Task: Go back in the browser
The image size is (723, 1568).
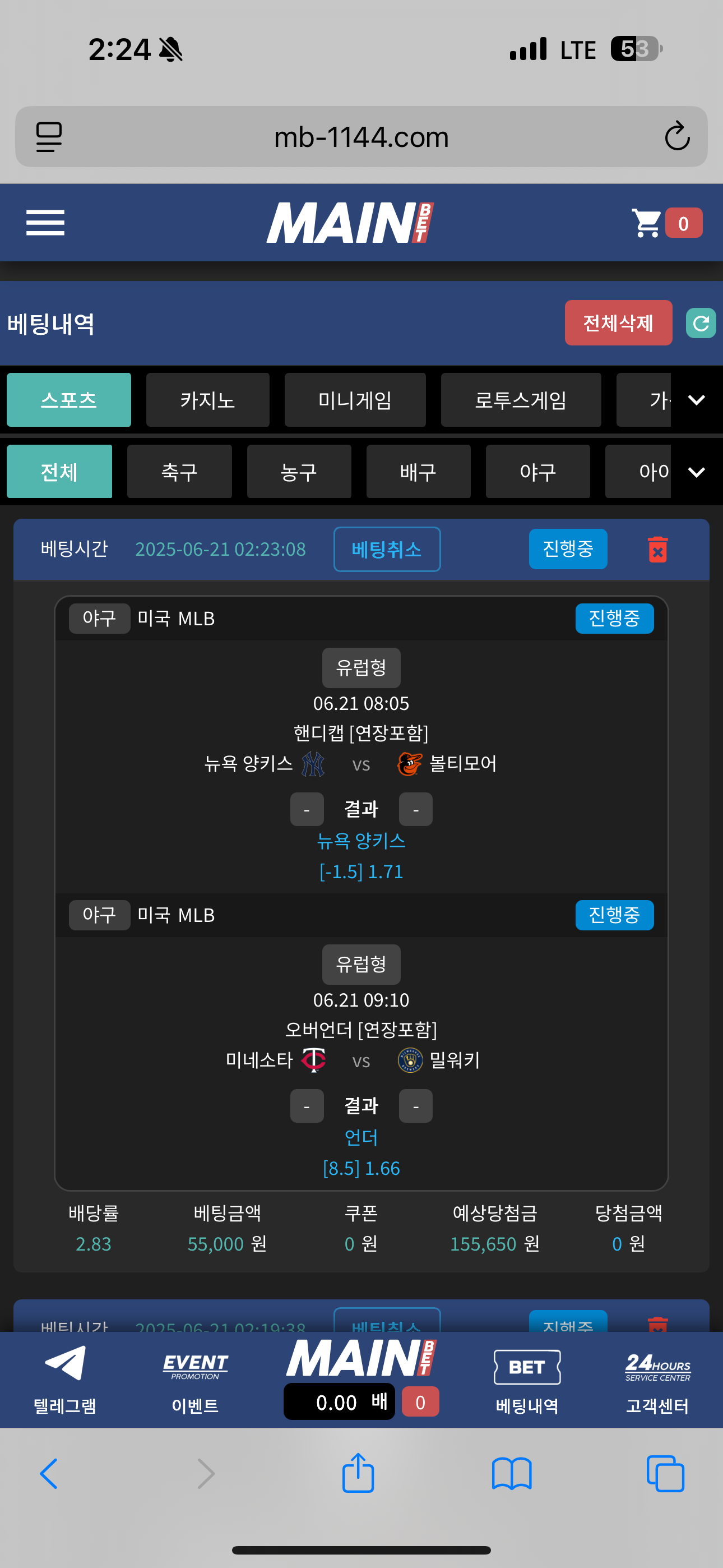Action: click(49, 1474)
